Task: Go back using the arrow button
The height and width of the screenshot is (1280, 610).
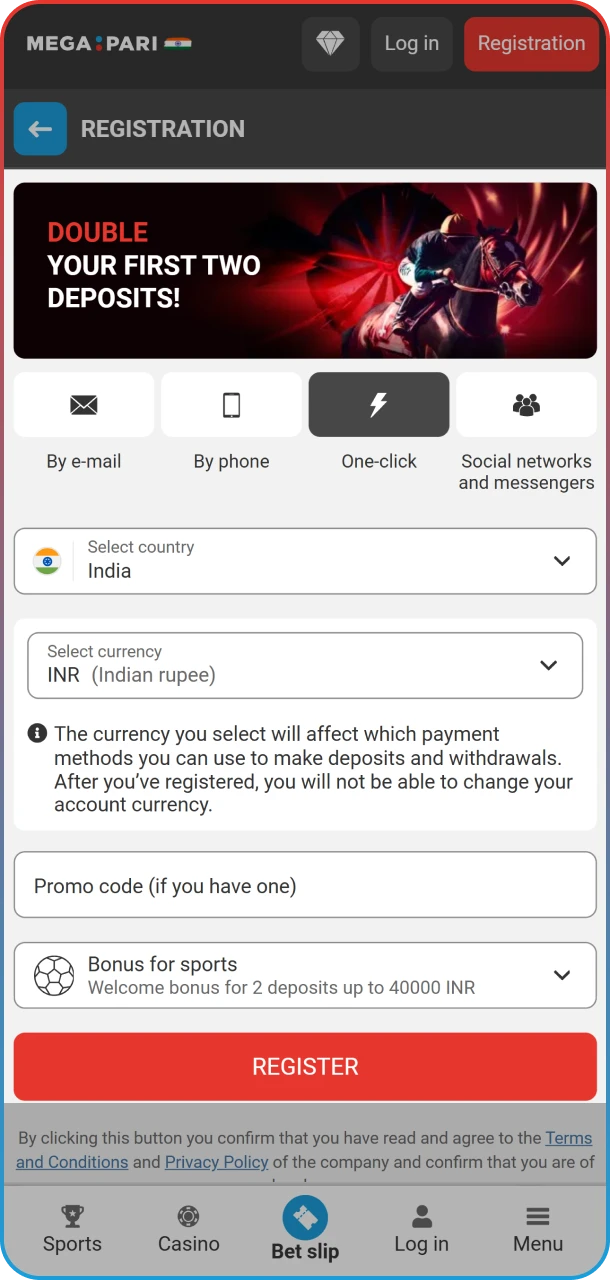Action: tap(40, 129)
